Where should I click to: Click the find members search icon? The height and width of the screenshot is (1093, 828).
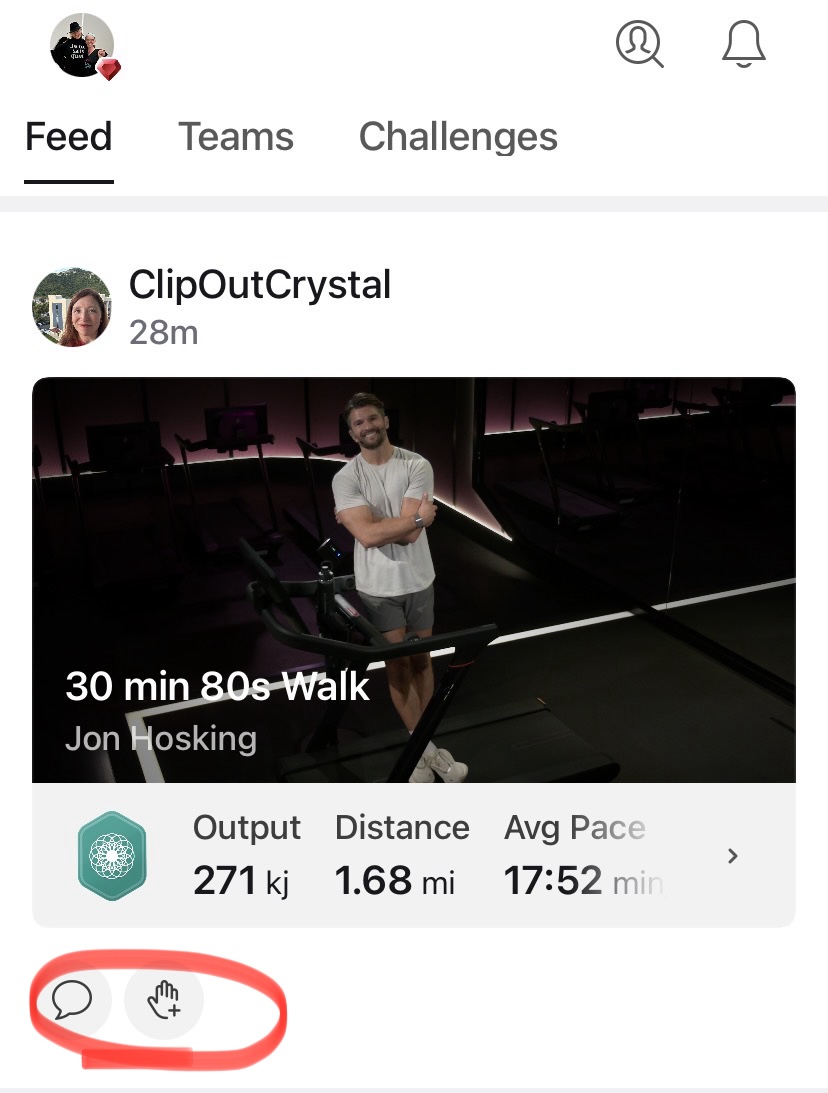(639, 45)
